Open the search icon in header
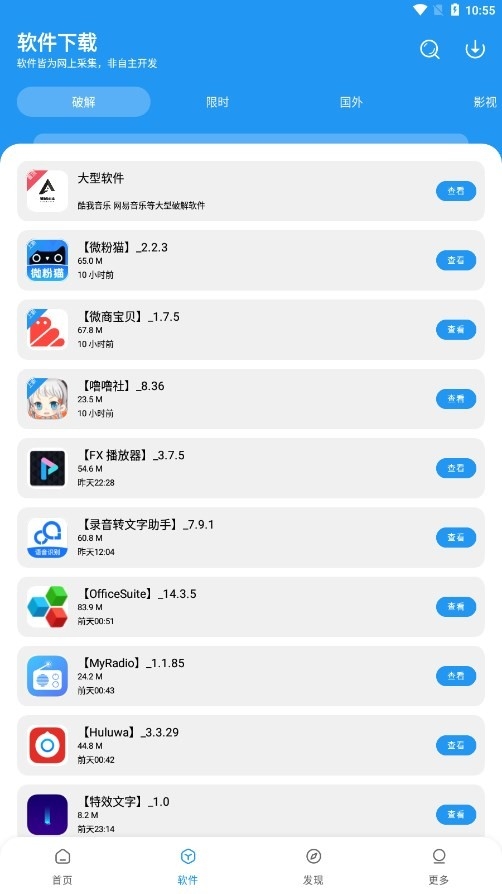The width and height of the screenshot is (502, 894). 430,50
